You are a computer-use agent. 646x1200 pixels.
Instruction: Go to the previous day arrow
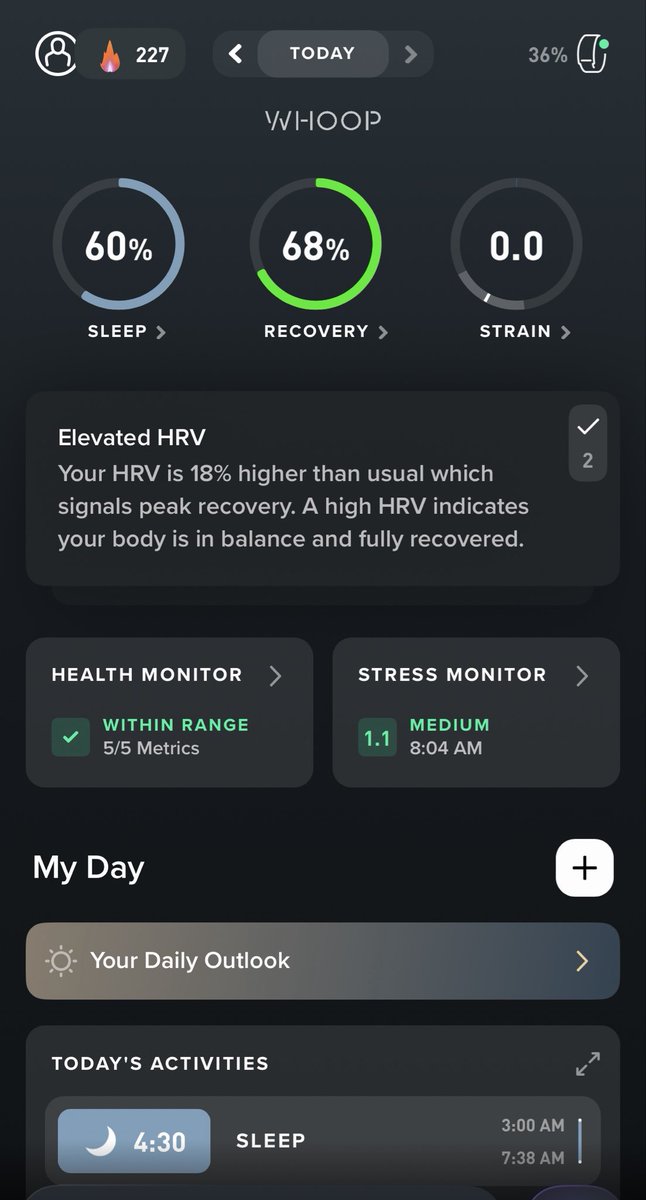click(x=236, y=54)
